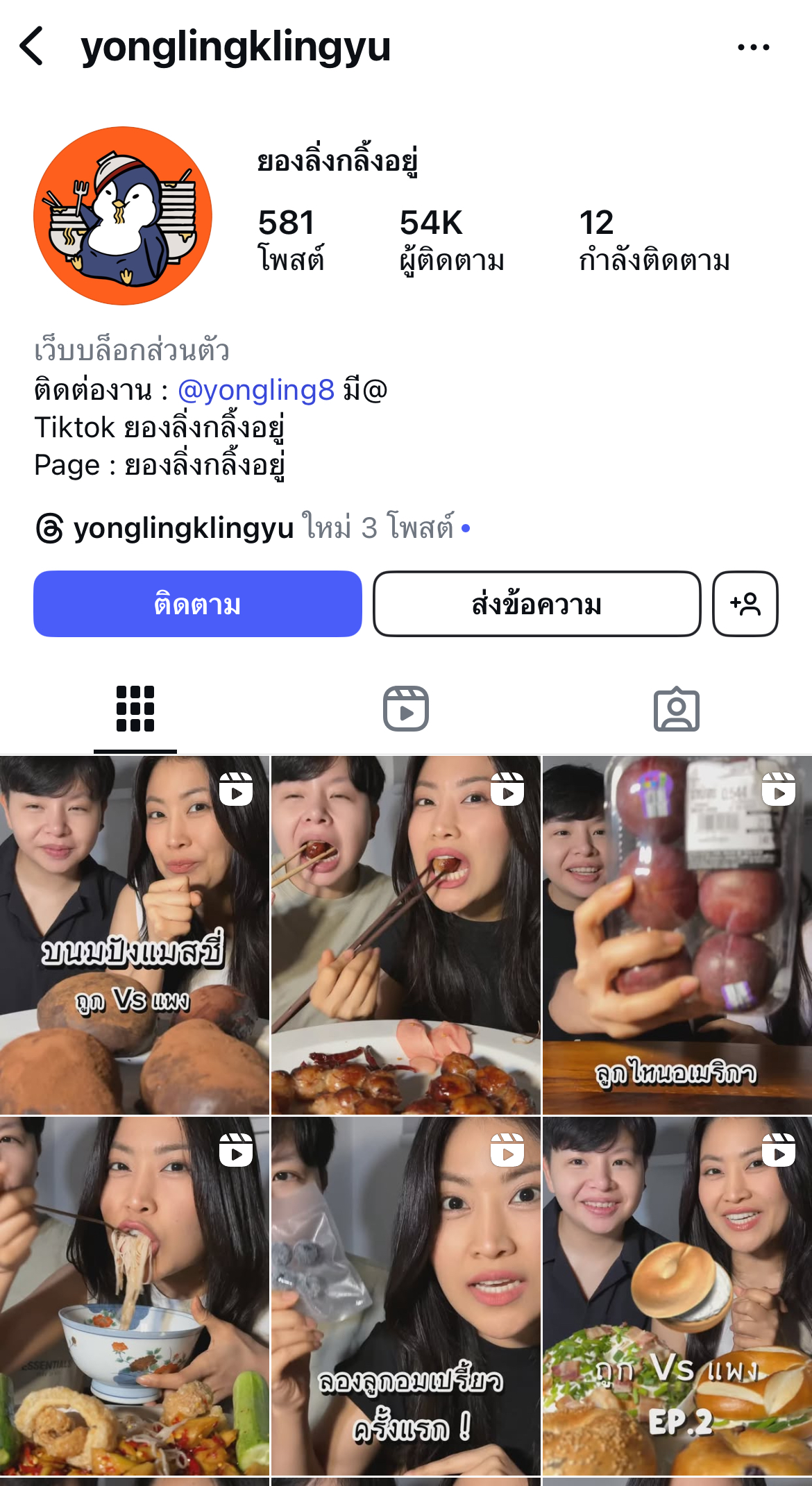Viewport: 812px width, 1486px height.
Task: Open the ลูกไหนอเมริกา reel
Action: point(677,935)
